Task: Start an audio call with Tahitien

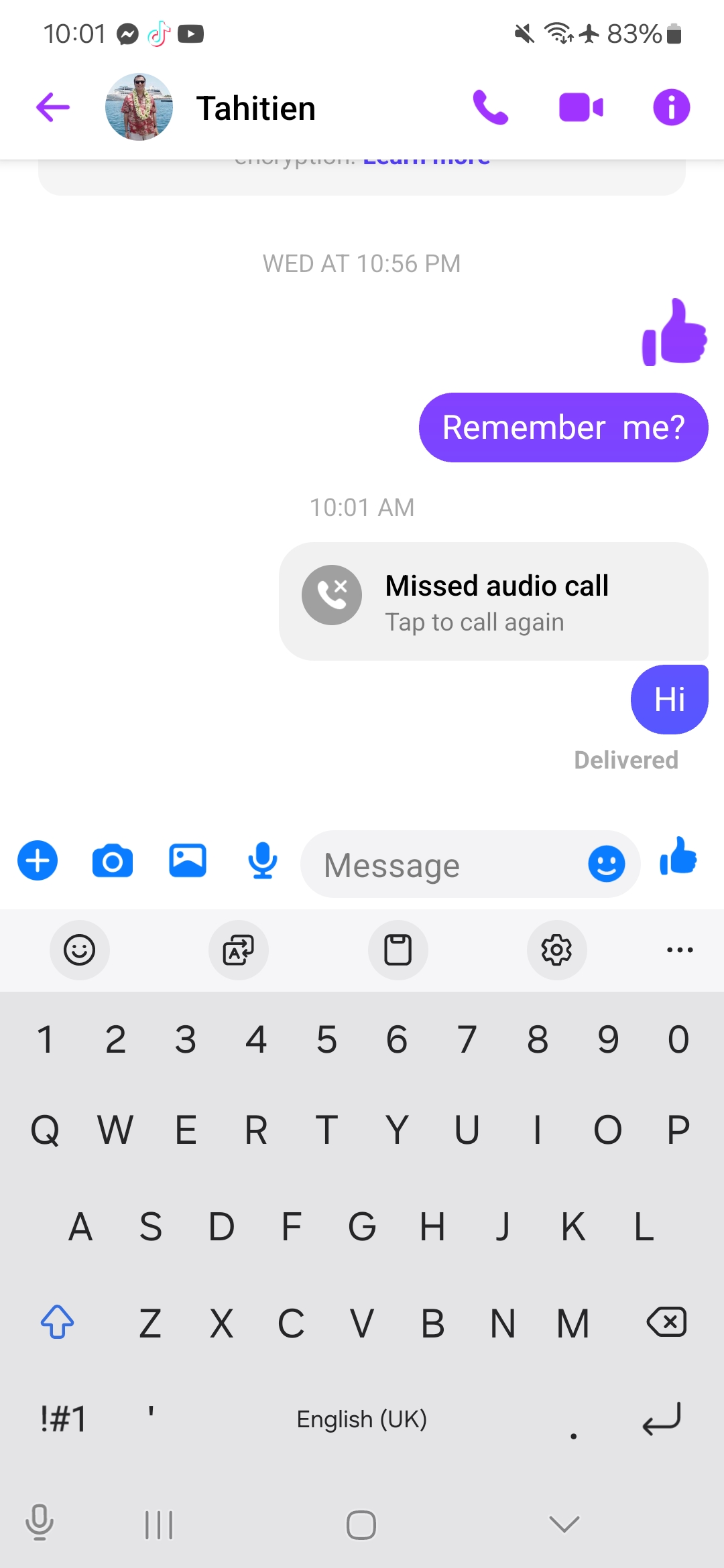Action: (491, 107)
